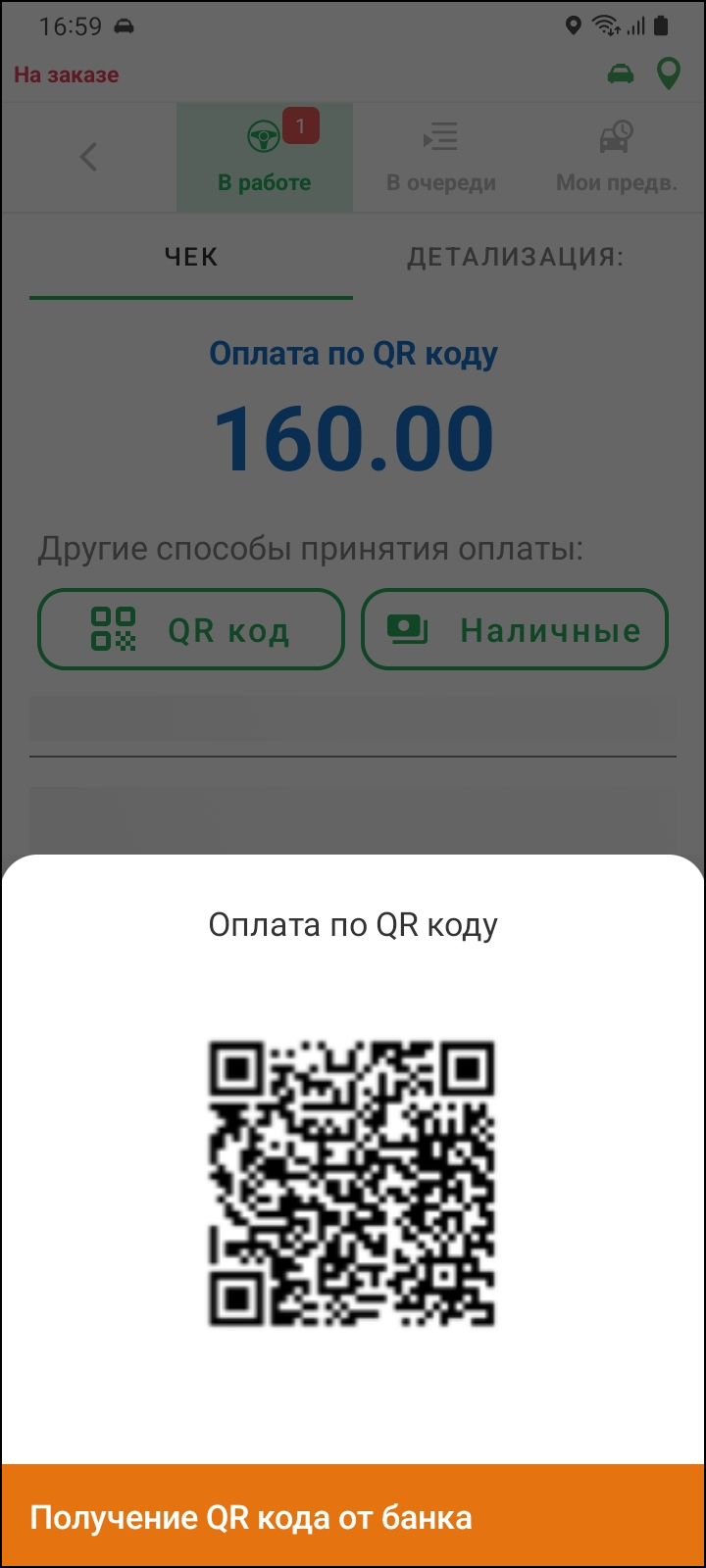Select the ЧЕК tab
The width and height of the screenshot is (706, 1568).
click(x=191, y=258)
